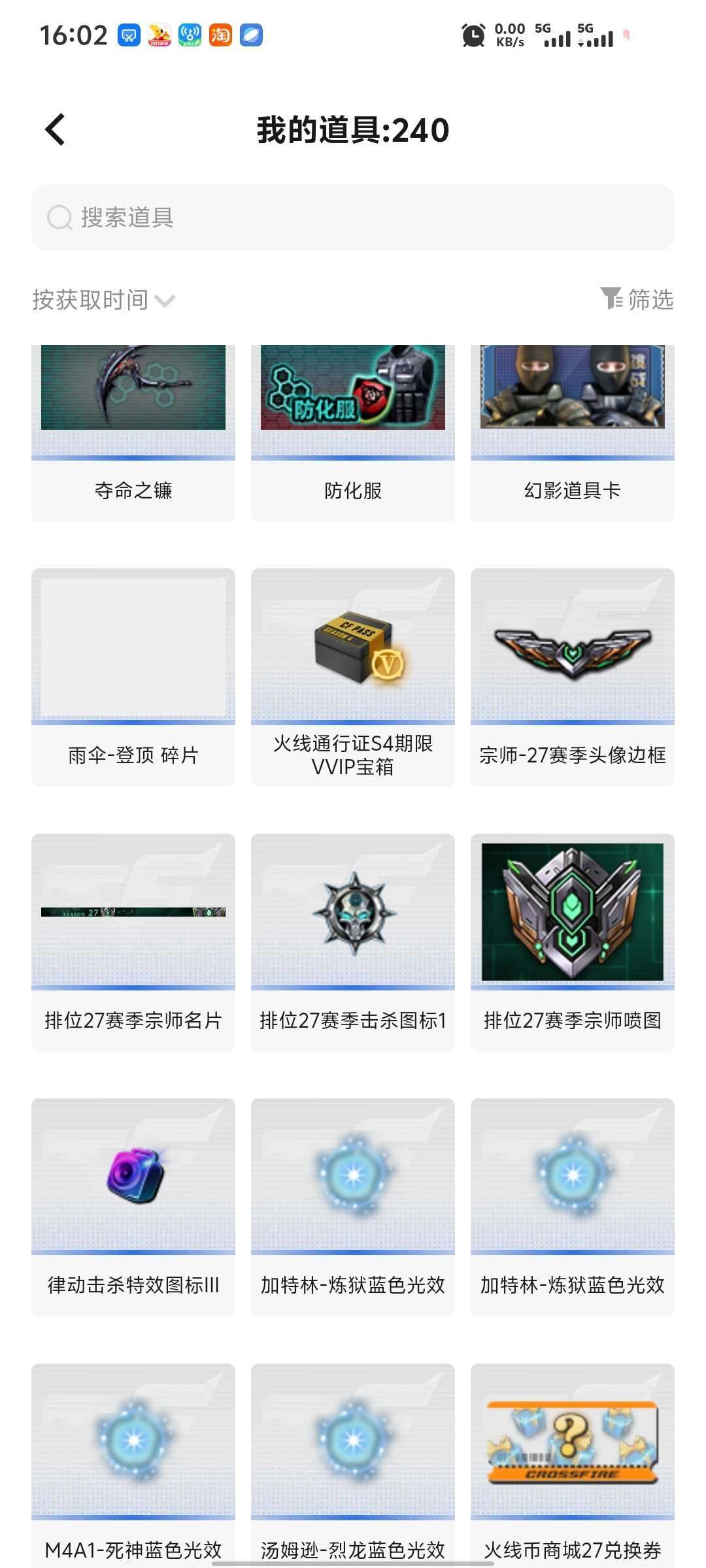Tap the Taobao icon in the status bar
706x1568 pixels.
pos(220,36)
